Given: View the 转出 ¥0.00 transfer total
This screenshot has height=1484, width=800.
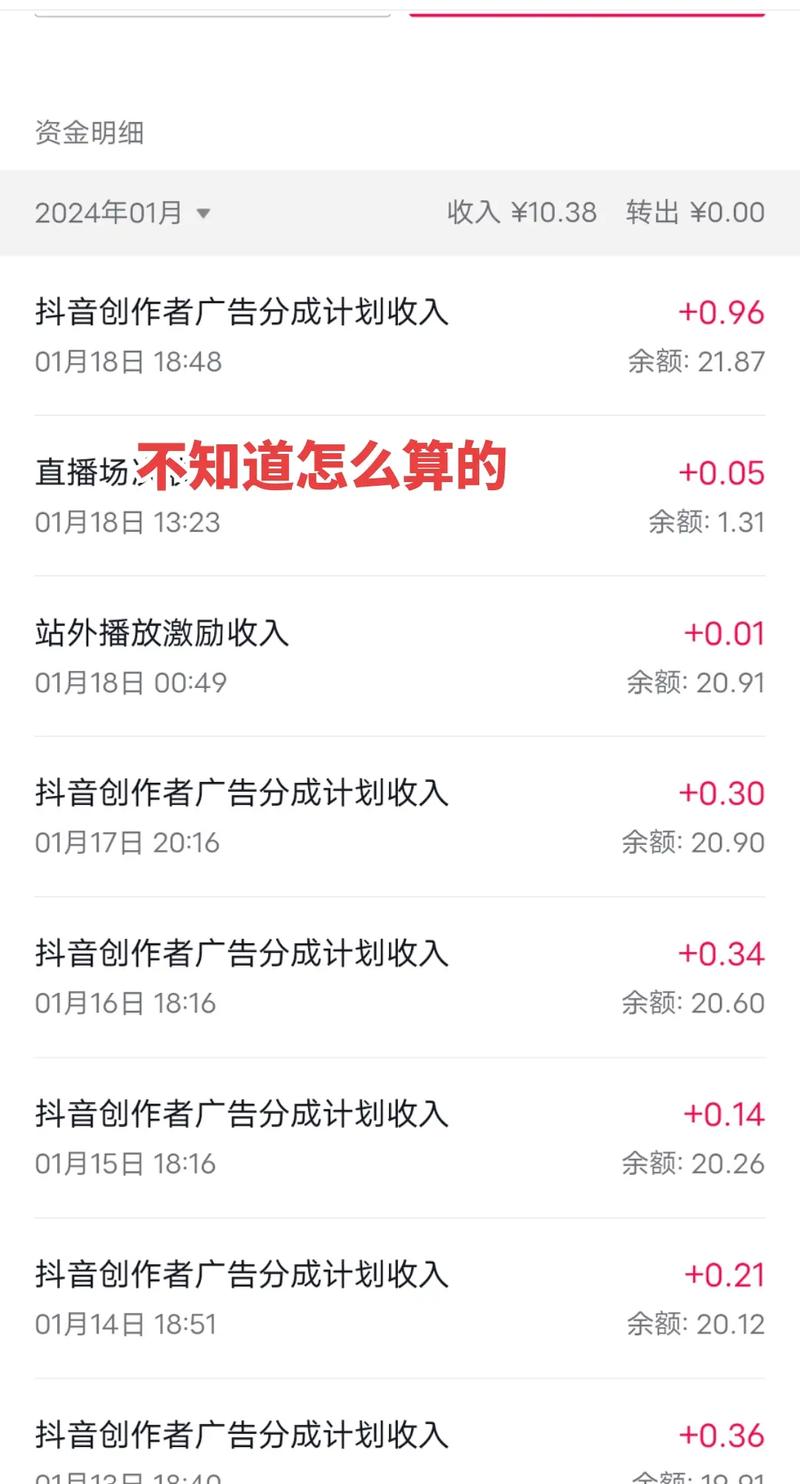Looking at the screenshot, I should point(700,213).
